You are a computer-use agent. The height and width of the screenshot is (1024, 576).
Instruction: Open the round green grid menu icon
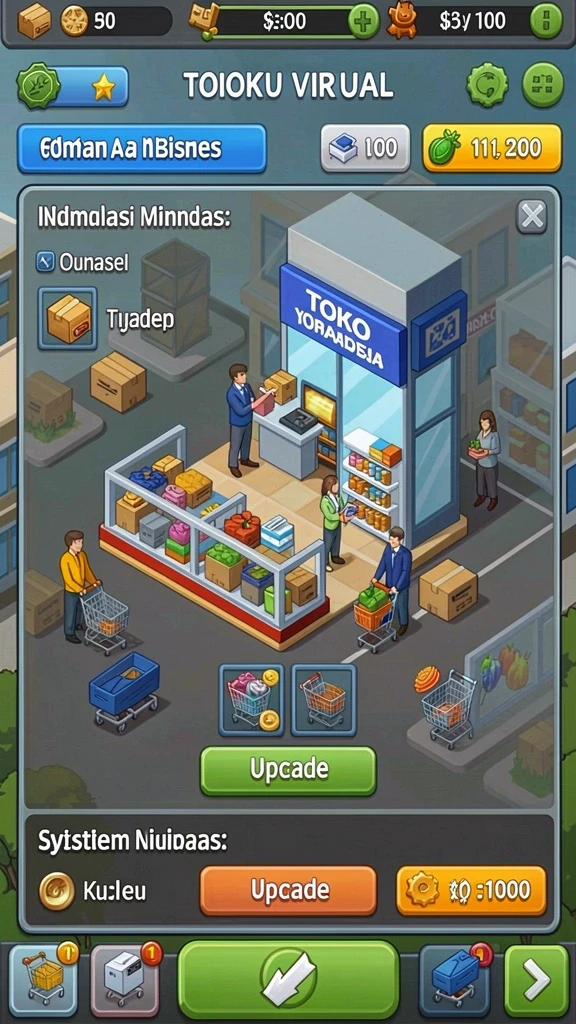(x=543, y=85)
